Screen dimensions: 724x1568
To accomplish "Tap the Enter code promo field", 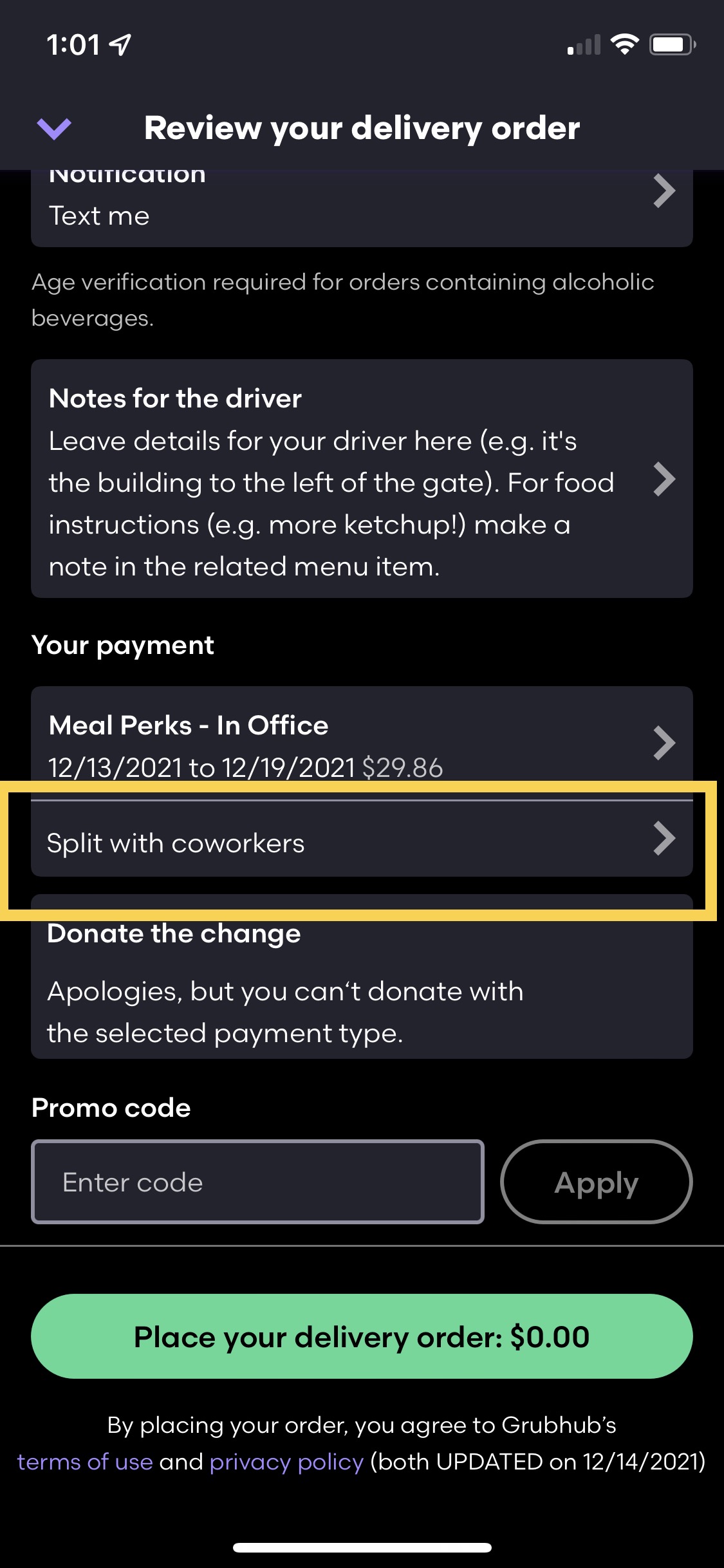I will point(257,1182).
